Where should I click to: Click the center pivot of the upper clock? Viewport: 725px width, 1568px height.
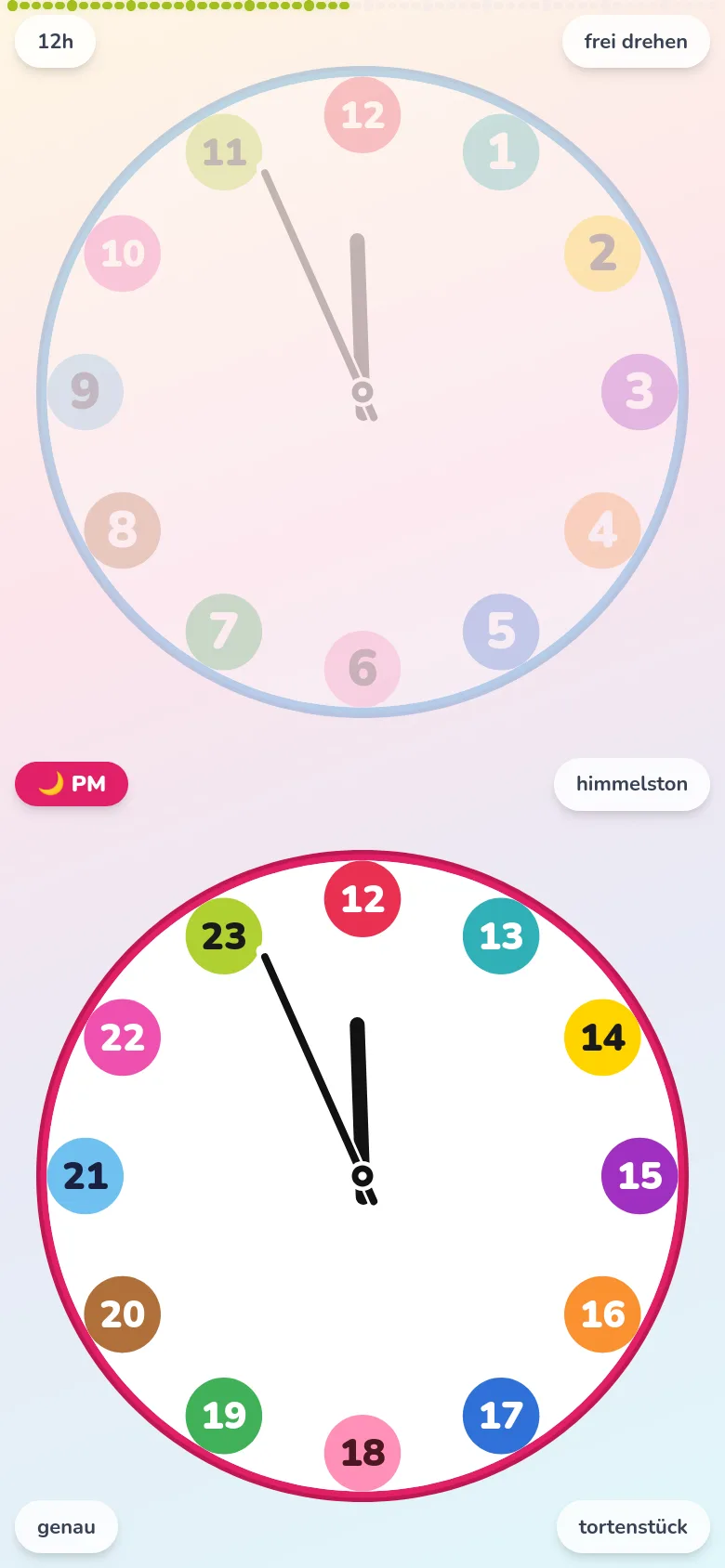[362, 392]
